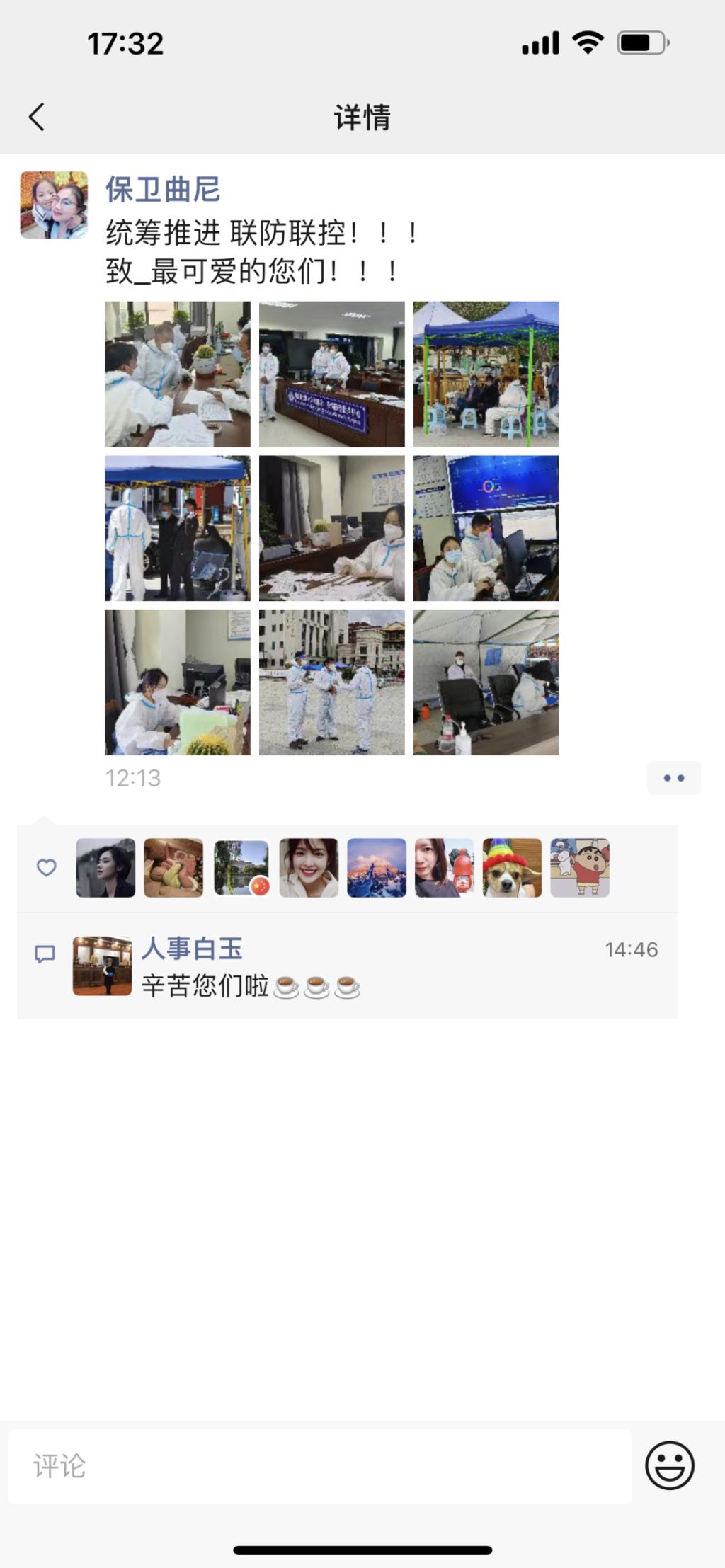
Task: View the photo of three workers outdoors in the plaza
Action: [x=331, y=682]
